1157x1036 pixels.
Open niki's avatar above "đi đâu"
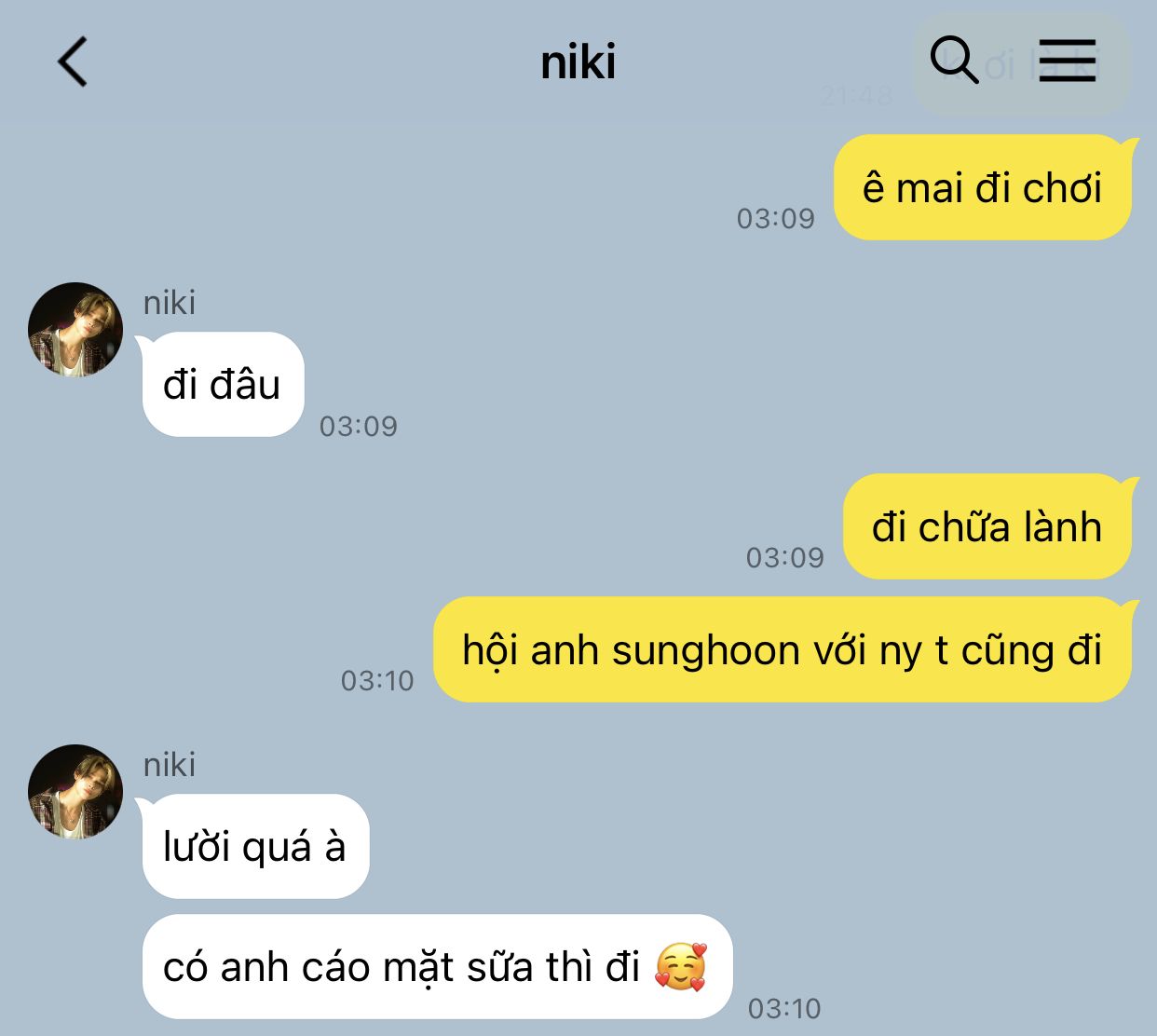coord(75,330)
